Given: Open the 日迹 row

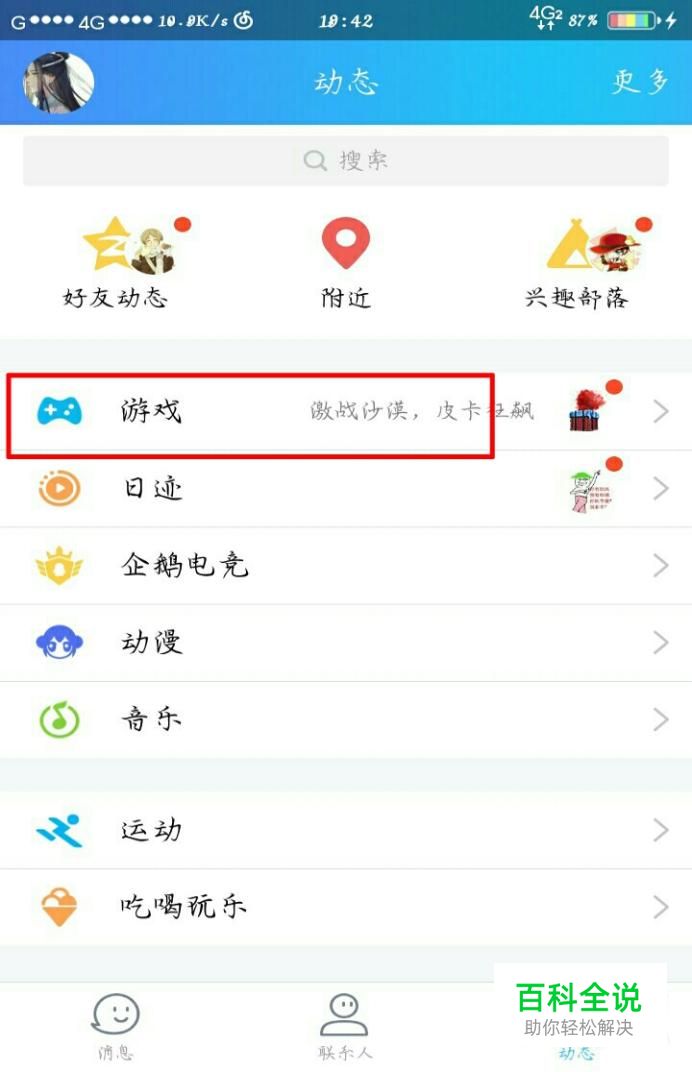Looking at the screenshot, I should tap(345, 489).
